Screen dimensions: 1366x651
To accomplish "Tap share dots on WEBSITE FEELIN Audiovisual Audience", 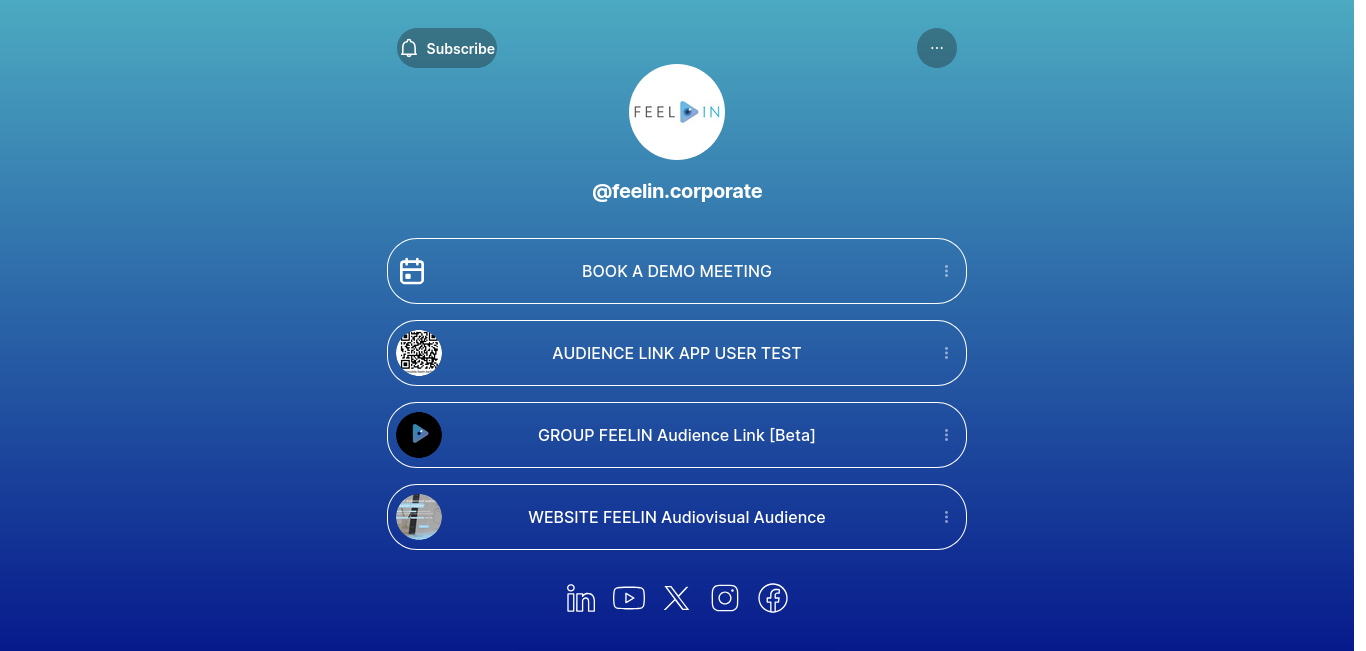I will (x=946, y=517).
